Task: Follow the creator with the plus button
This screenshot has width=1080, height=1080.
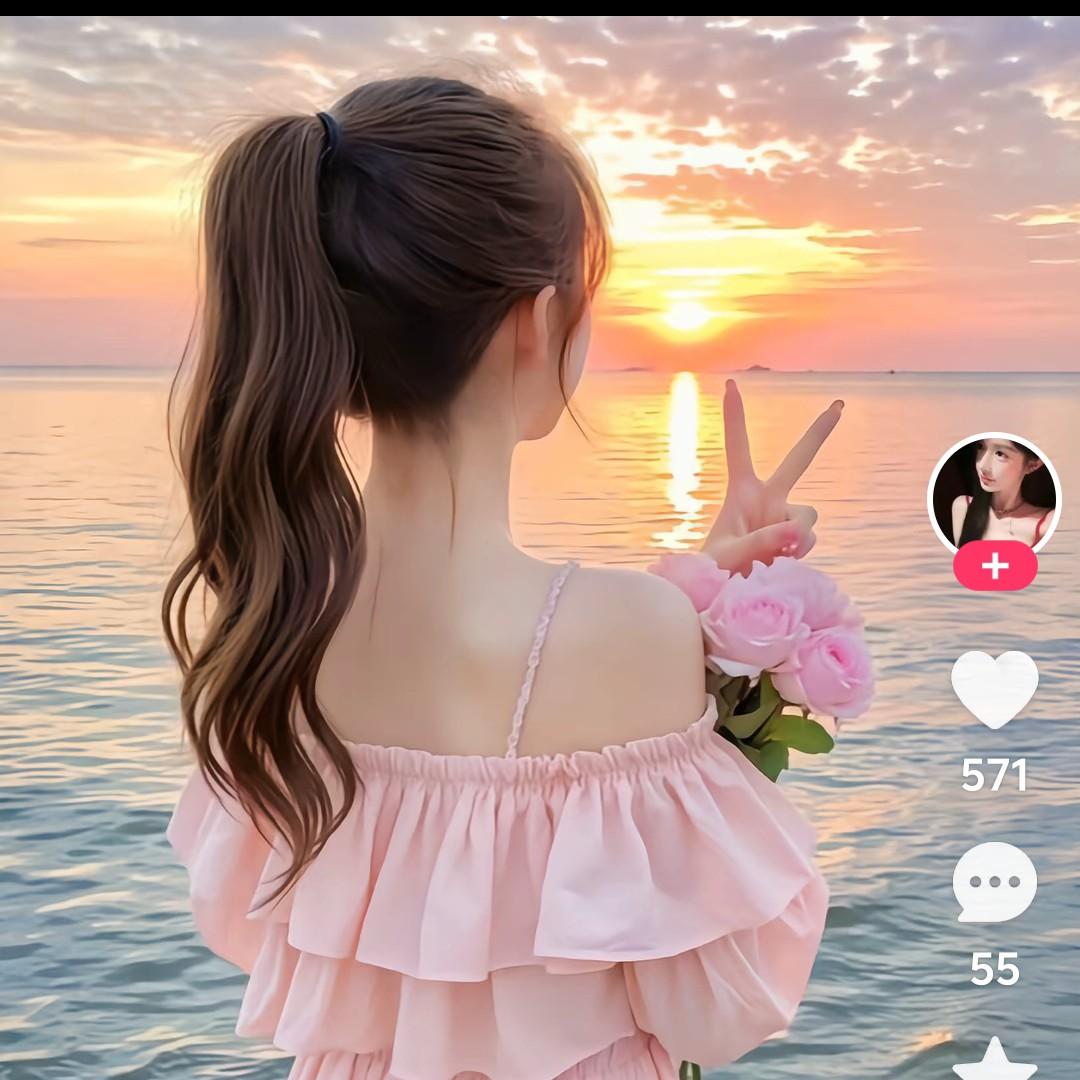Action: (x=995, y=567)
